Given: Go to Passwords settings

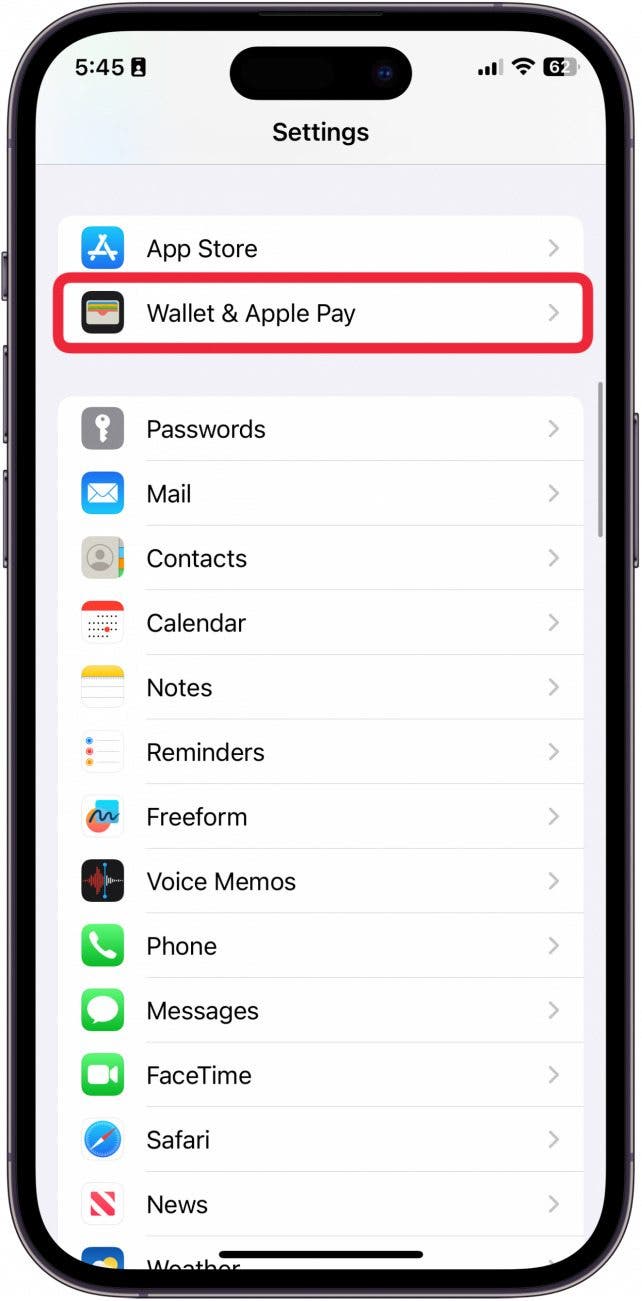Looking at the screenshot, I should [x=320, y=430].
